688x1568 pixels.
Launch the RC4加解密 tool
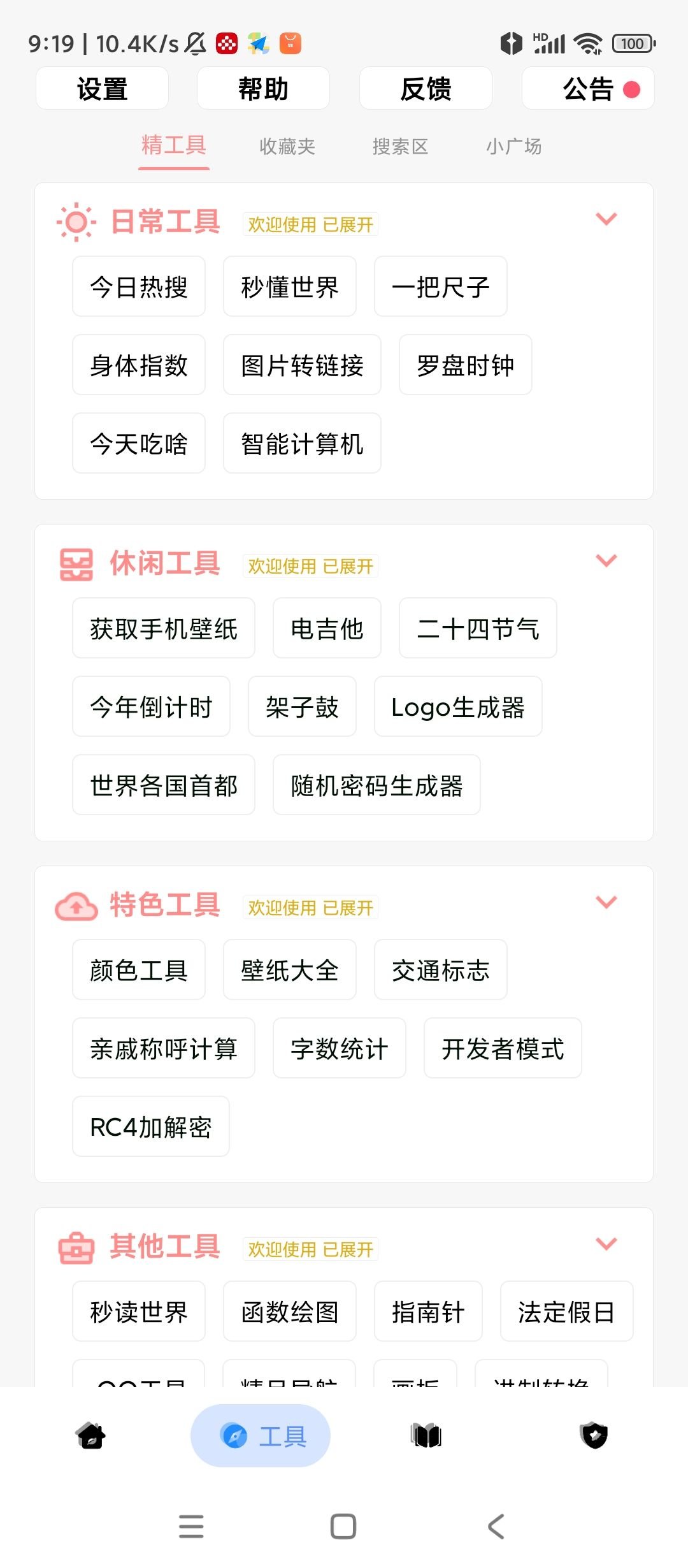(151, 1127)
